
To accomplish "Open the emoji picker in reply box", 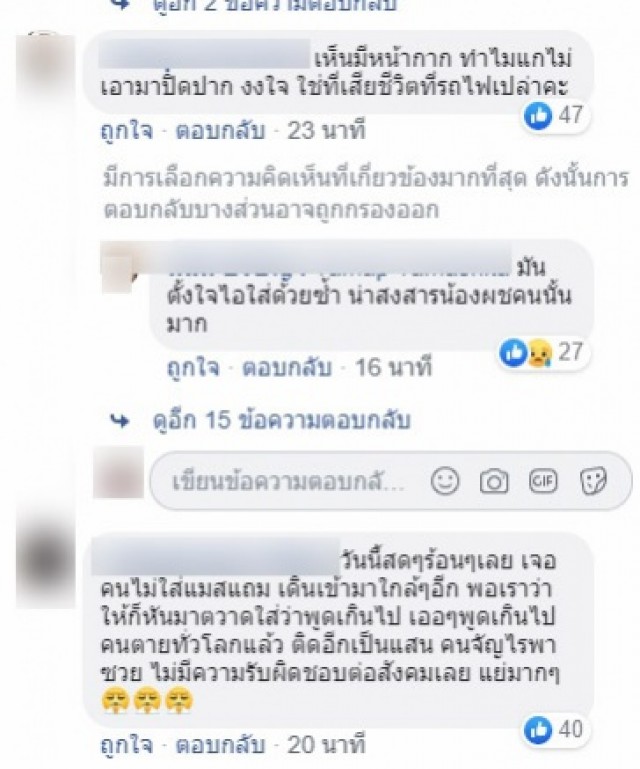I will (445, 482).
